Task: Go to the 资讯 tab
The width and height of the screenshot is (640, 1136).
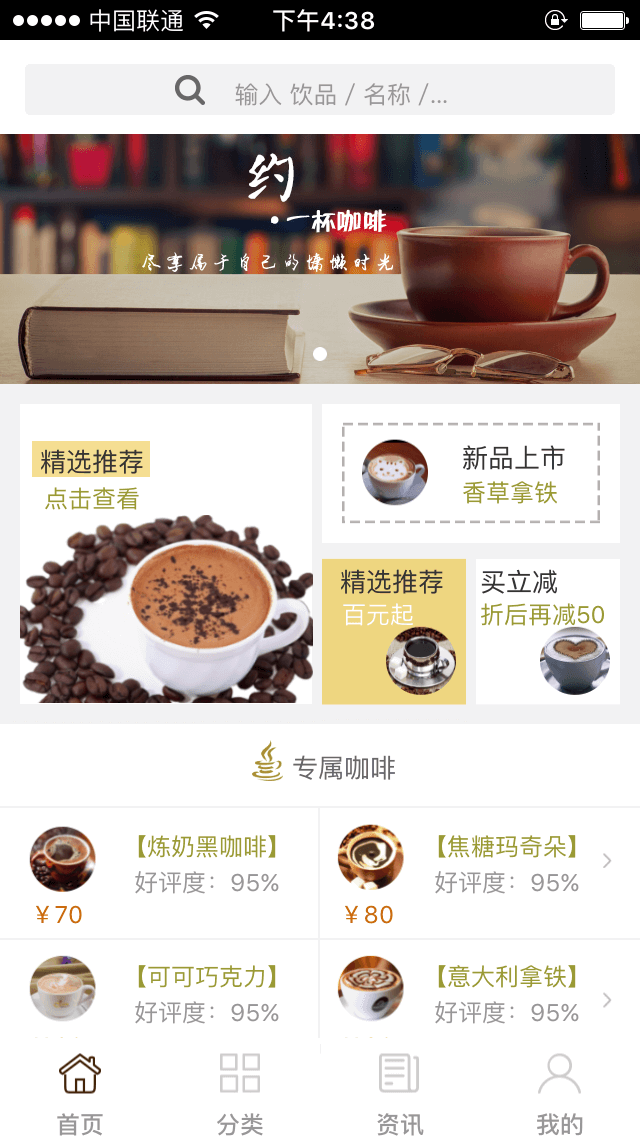Action: coord(400,1094)
